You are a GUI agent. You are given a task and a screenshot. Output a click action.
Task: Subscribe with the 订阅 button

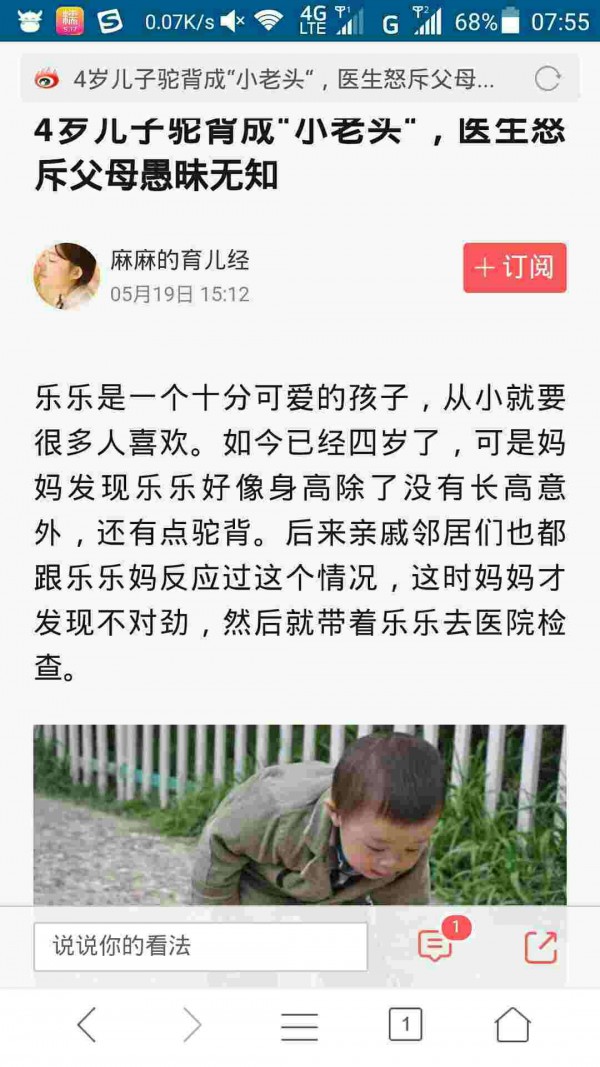[515, 268]
